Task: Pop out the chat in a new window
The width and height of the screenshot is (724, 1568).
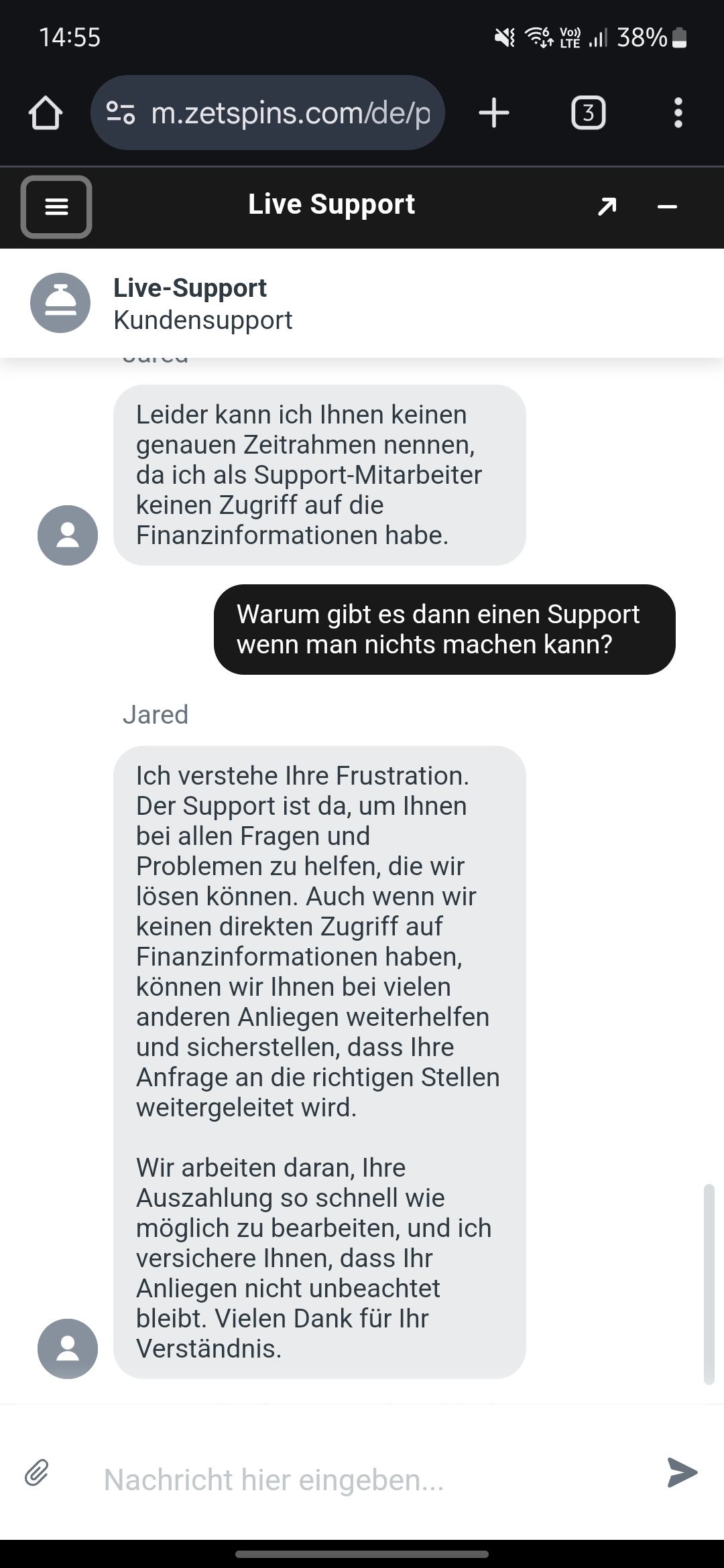Action: 607,206
